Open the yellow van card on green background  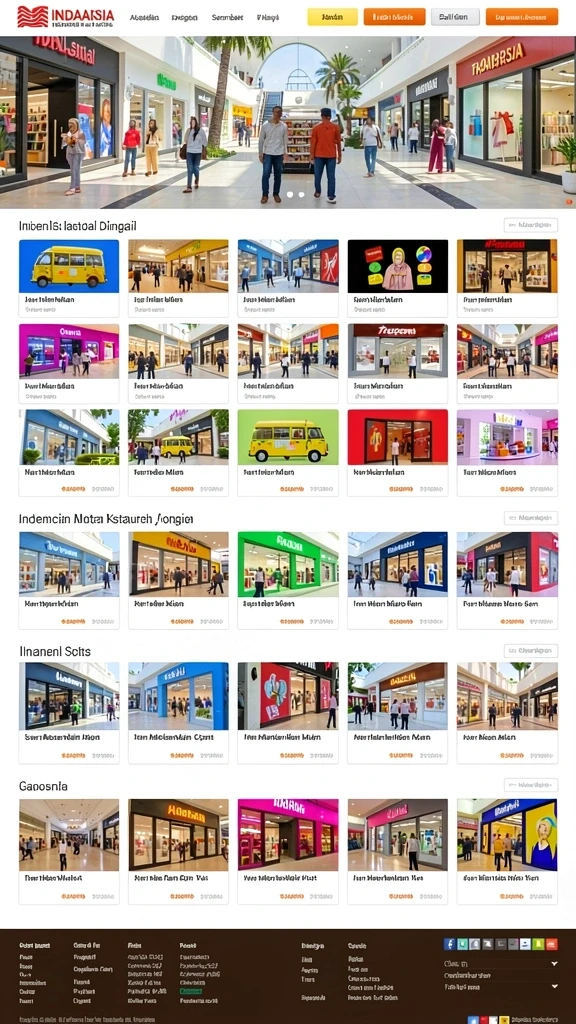[x=288, y=453]
